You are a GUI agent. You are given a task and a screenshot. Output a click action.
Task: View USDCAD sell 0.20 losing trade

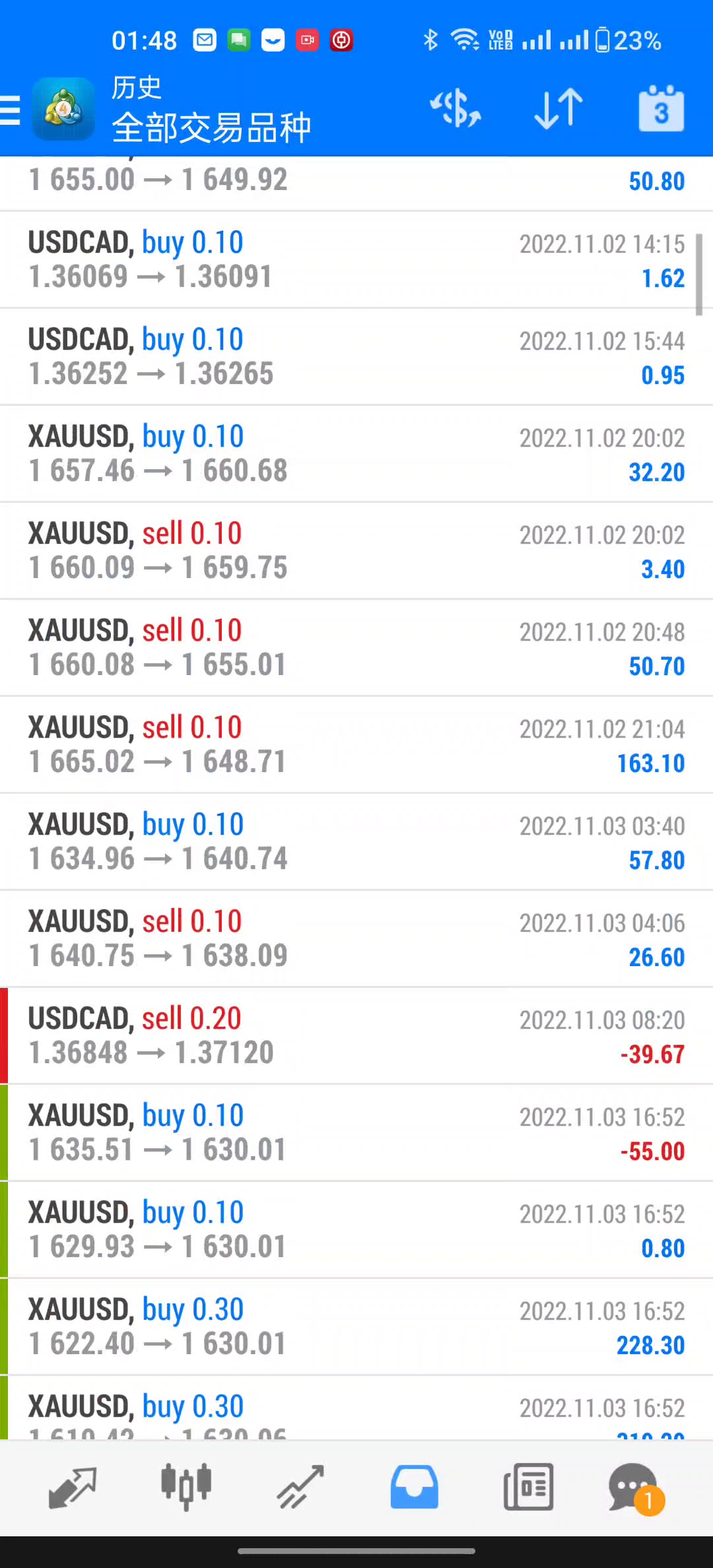click(x=356, y=1036)
